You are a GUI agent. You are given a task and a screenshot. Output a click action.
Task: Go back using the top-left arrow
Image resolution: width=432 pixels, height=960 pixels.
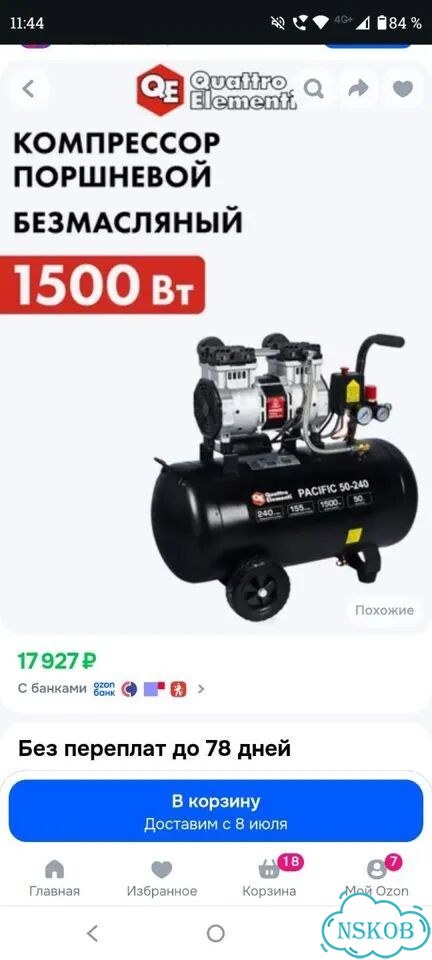(x=28, y=89)
